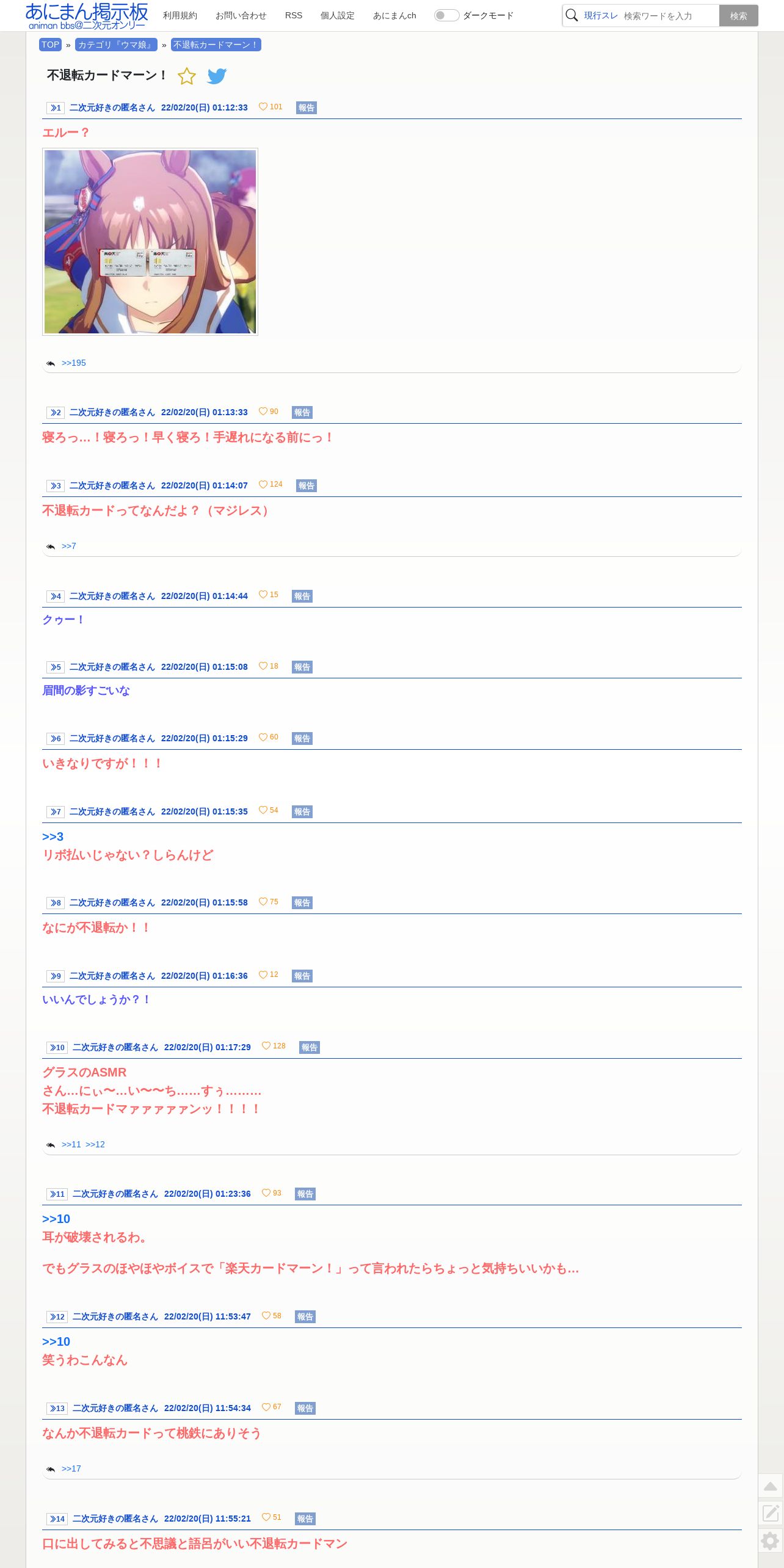Go to the TOP breadcrumb
Screen dimensions: 784x1568
pos(50,45)
